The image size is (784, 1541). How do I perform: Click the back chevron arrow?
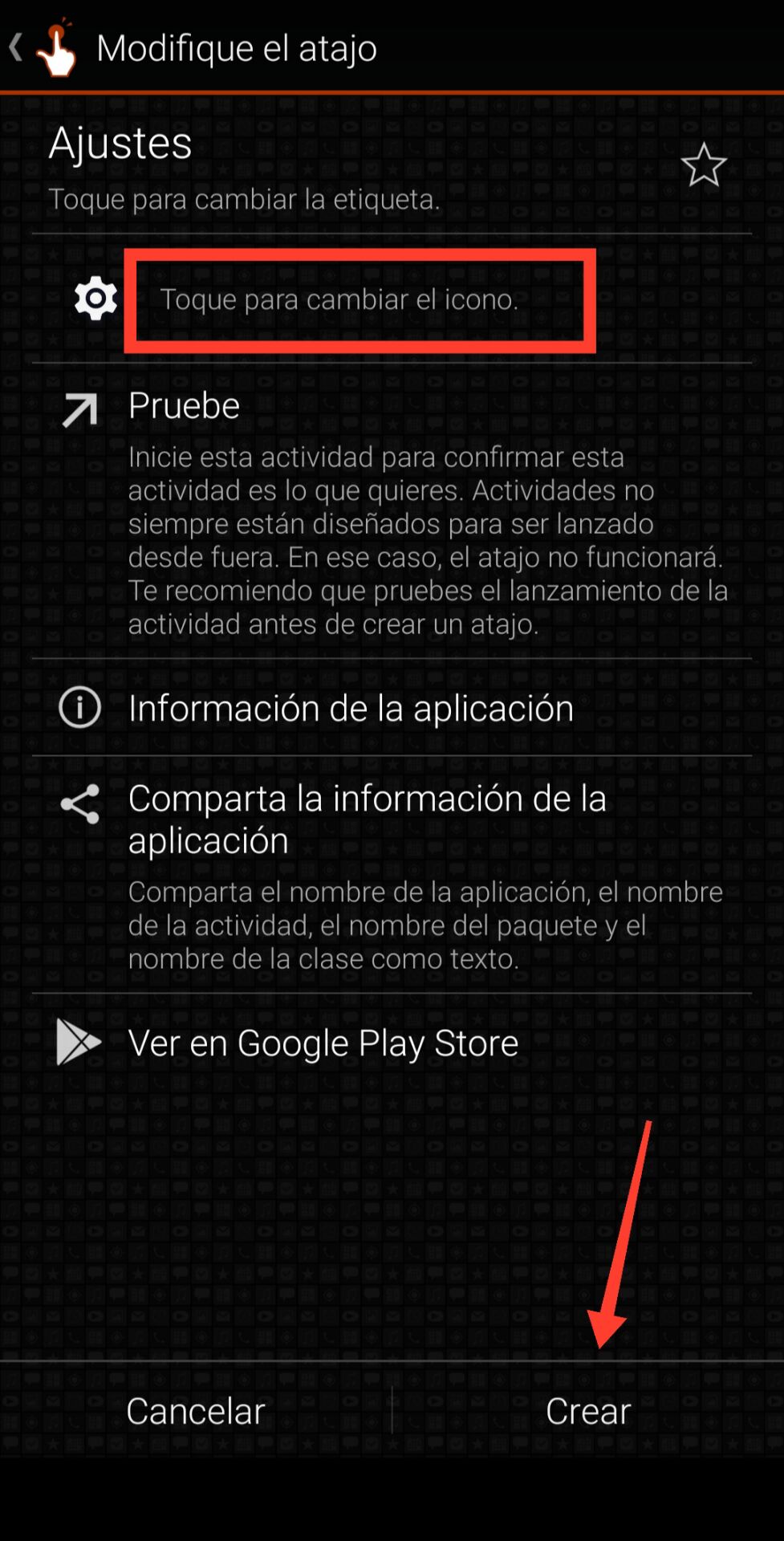click(15, 46)
